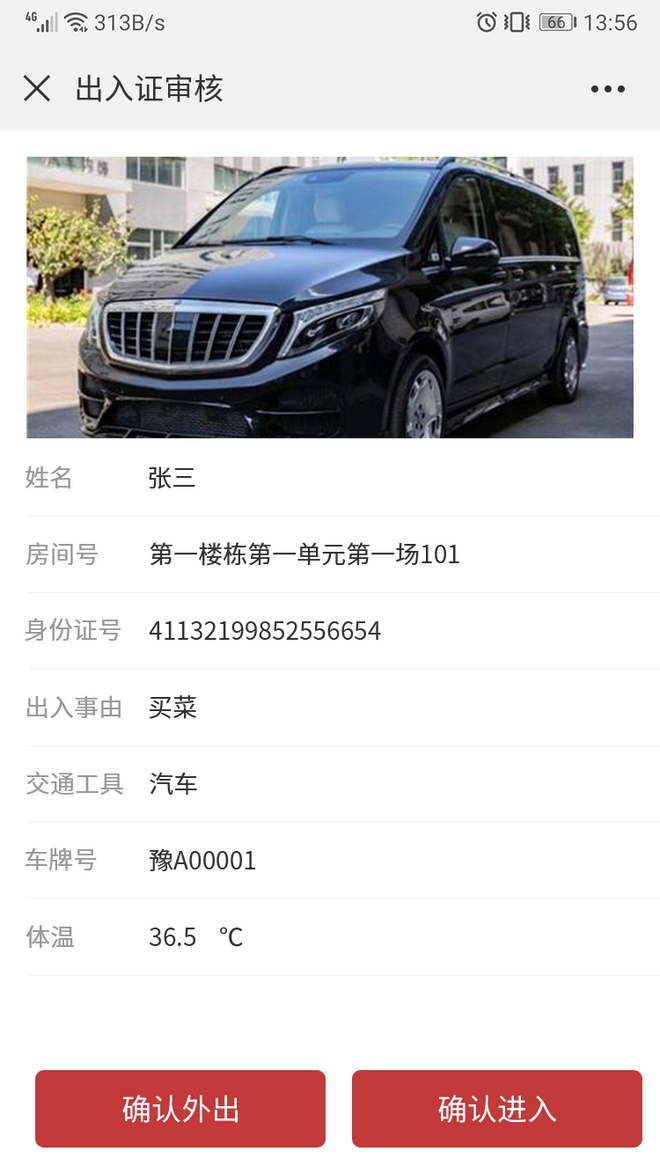
Task: Tap the 确认外出 button
Action: (x=181, y=1109)
